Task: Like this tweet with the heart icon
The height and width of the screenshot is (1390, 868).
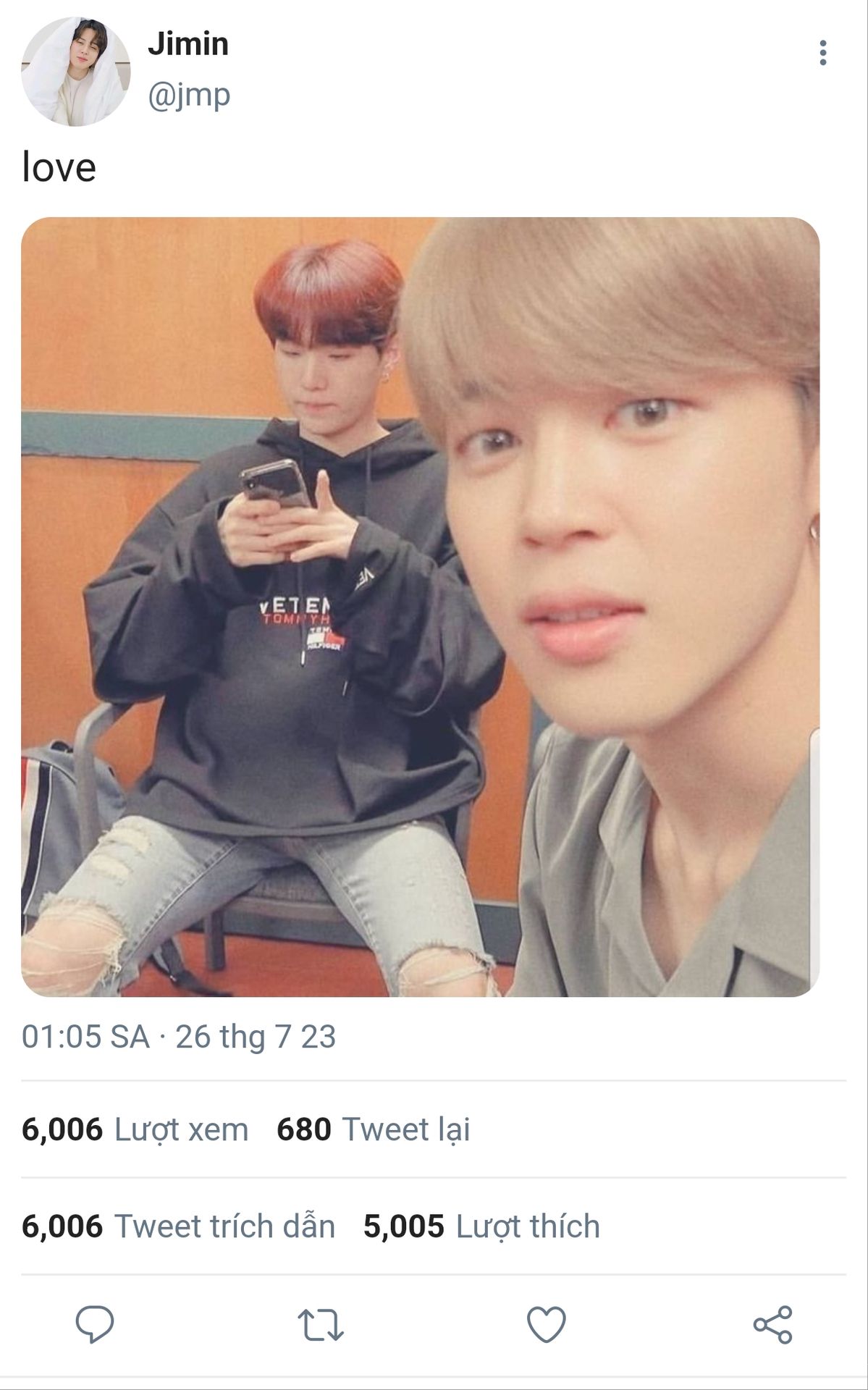Action: coord(546,1325)
